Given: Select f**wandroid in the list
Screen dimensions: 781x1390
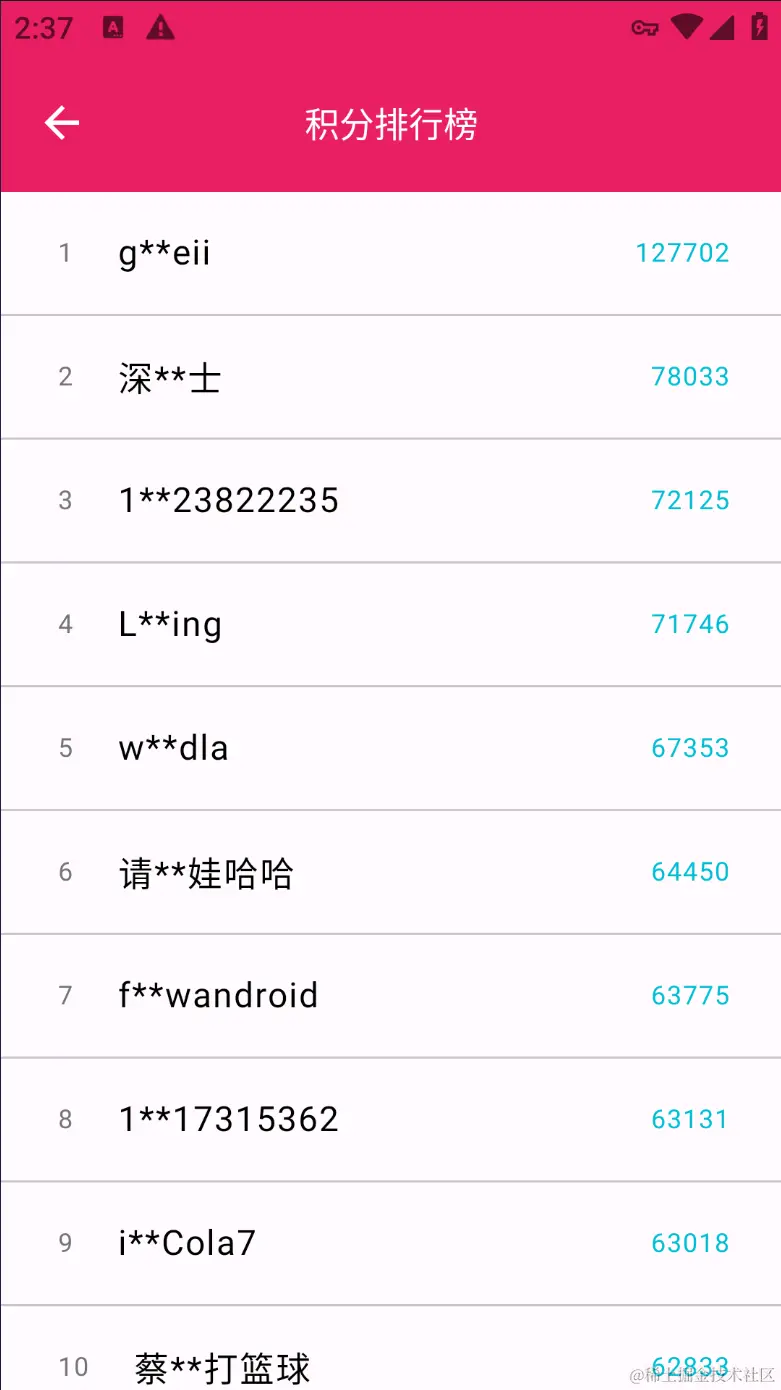Looking at the screenshot, I should point(390,996).
